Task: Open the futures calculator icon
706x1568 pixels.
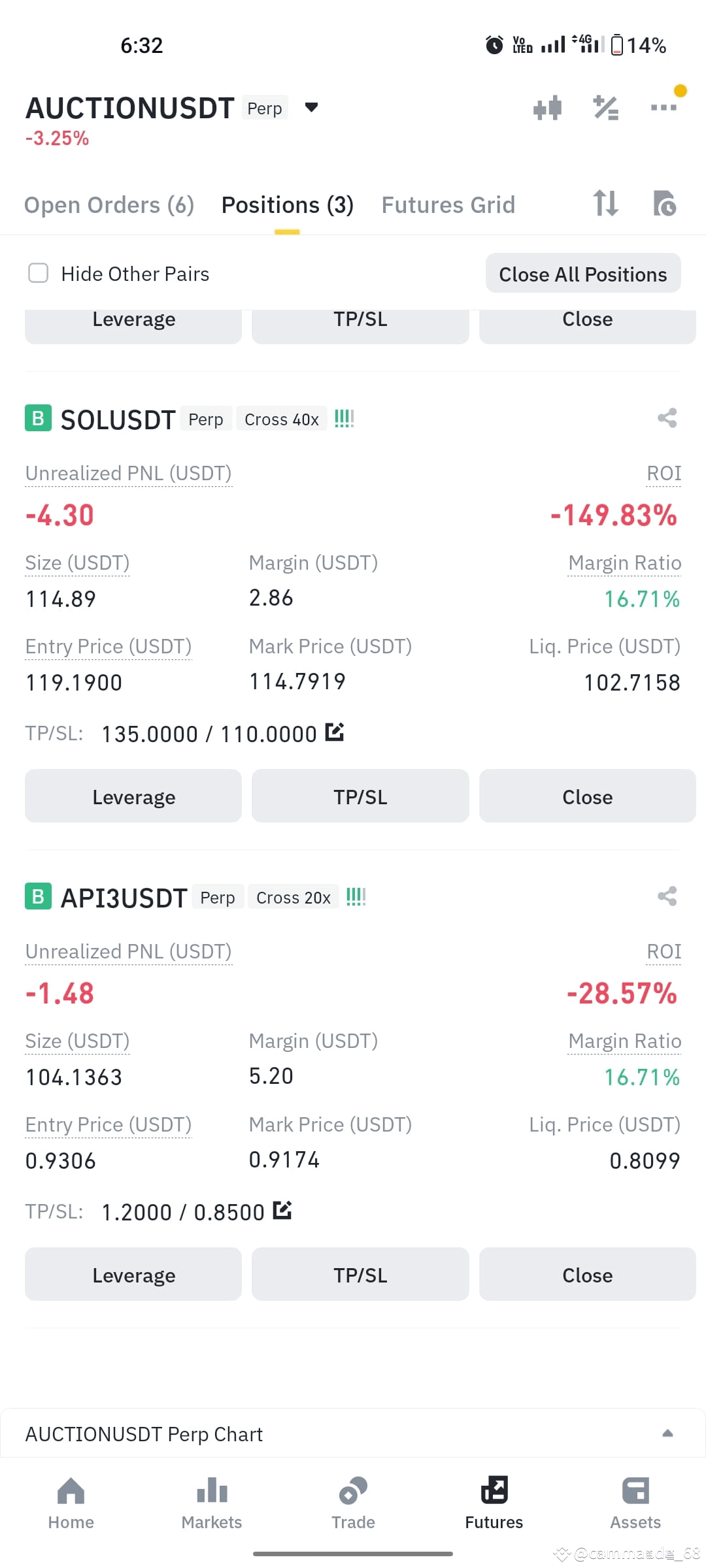Action: pos(605,108)
